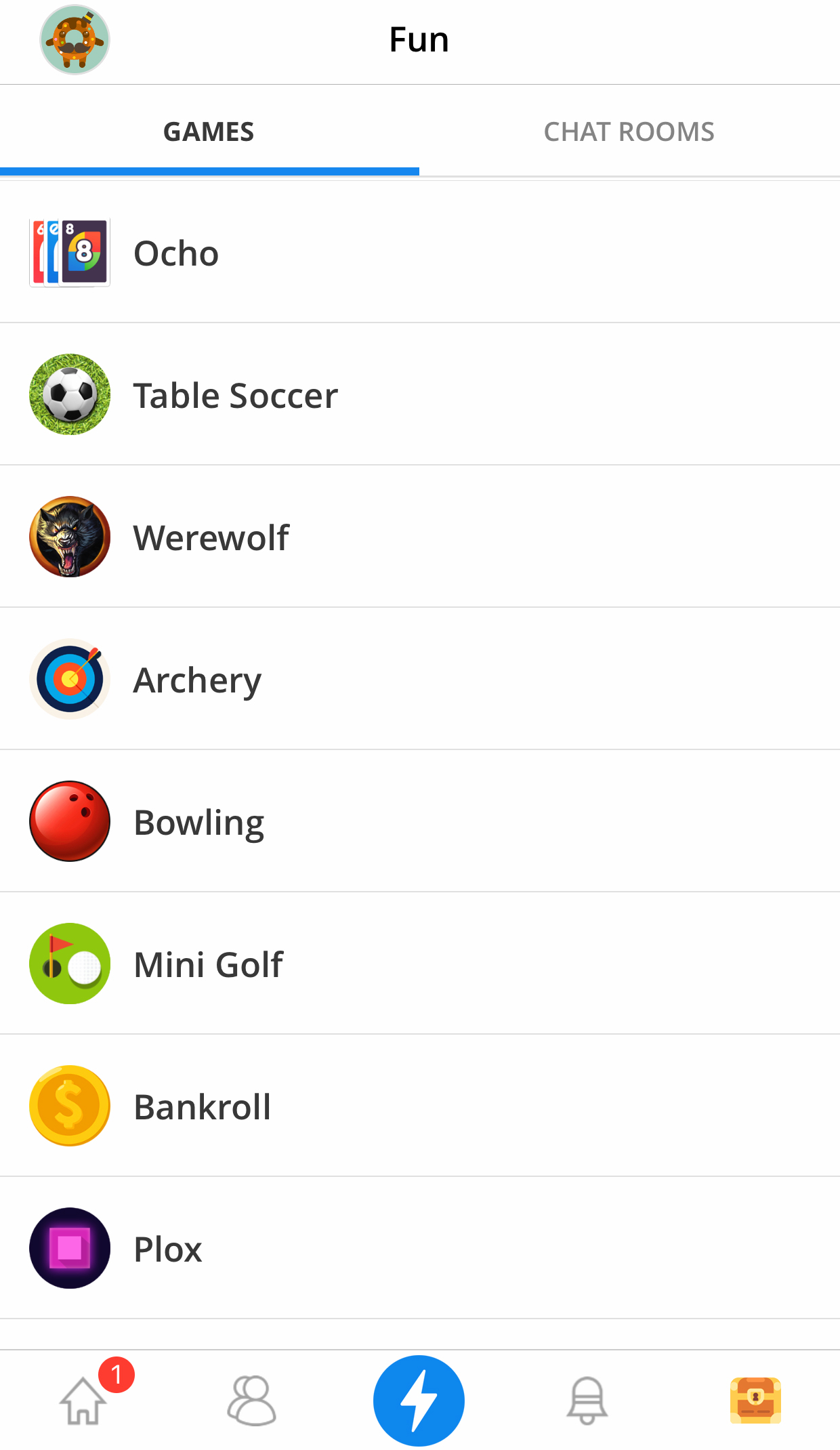Open Archery using the target icon

pos(70,678)
